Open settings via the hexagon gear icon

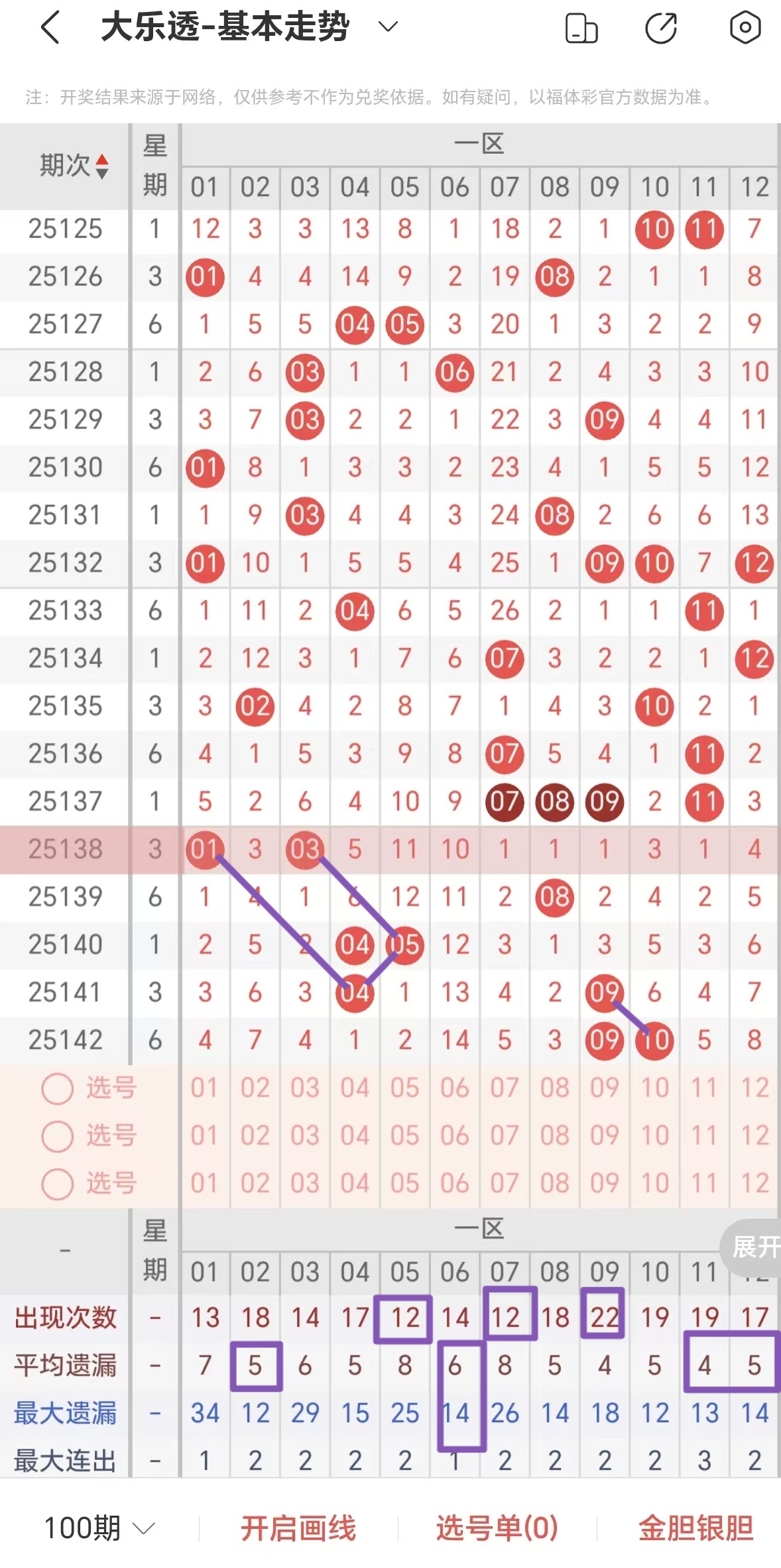tap(744, 28)
